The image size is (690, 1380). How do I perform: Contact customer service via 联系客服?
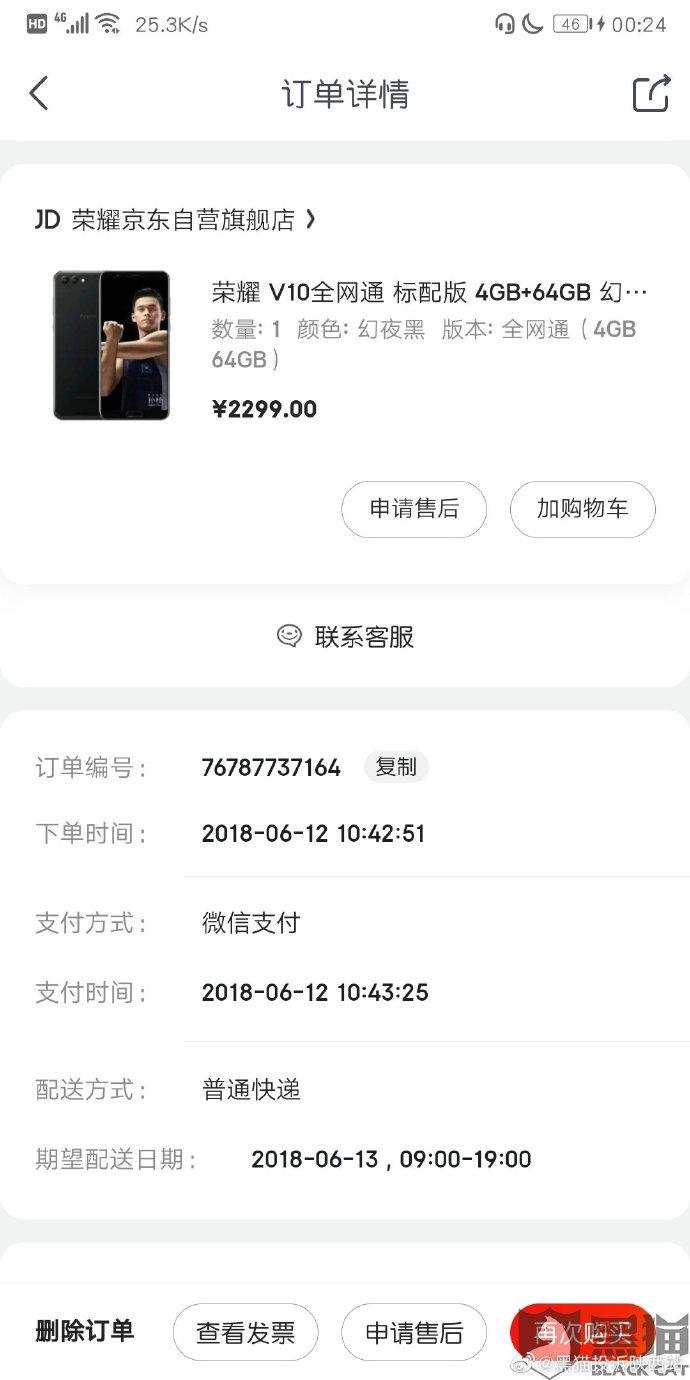(346, 637)
